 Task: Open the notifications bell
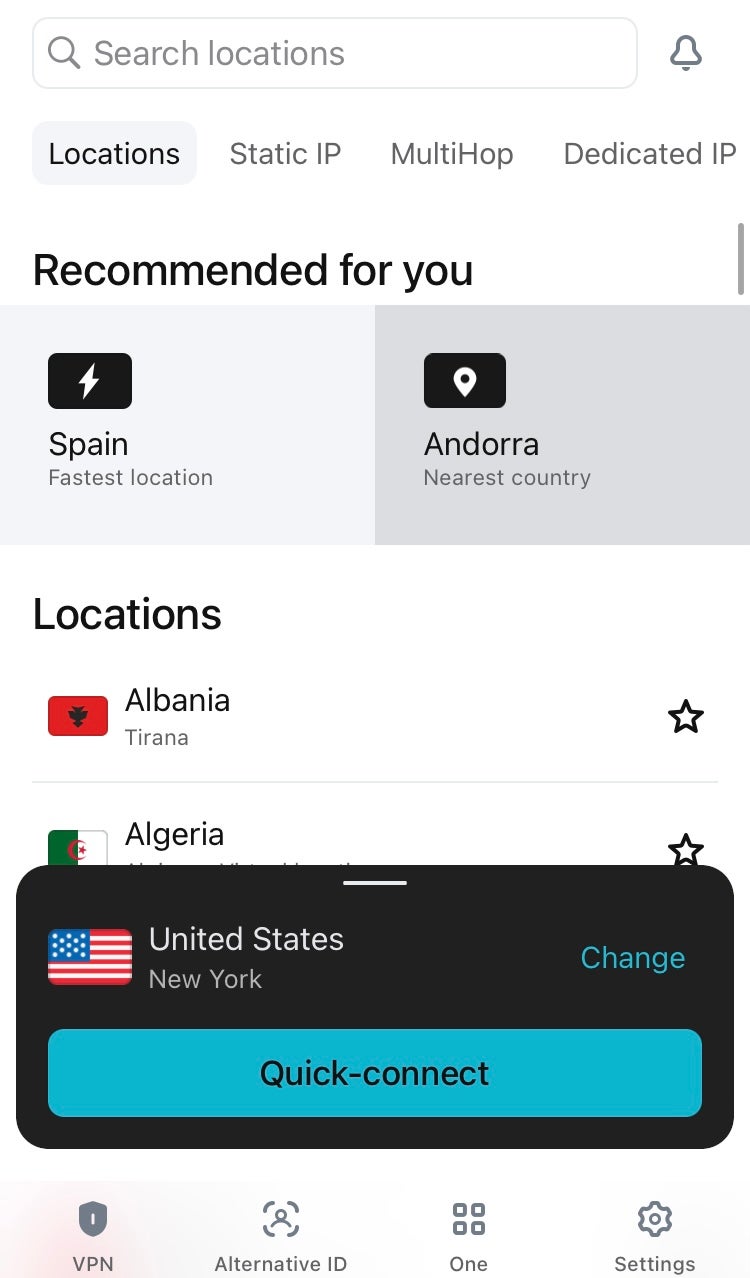(x=685, y=53)
